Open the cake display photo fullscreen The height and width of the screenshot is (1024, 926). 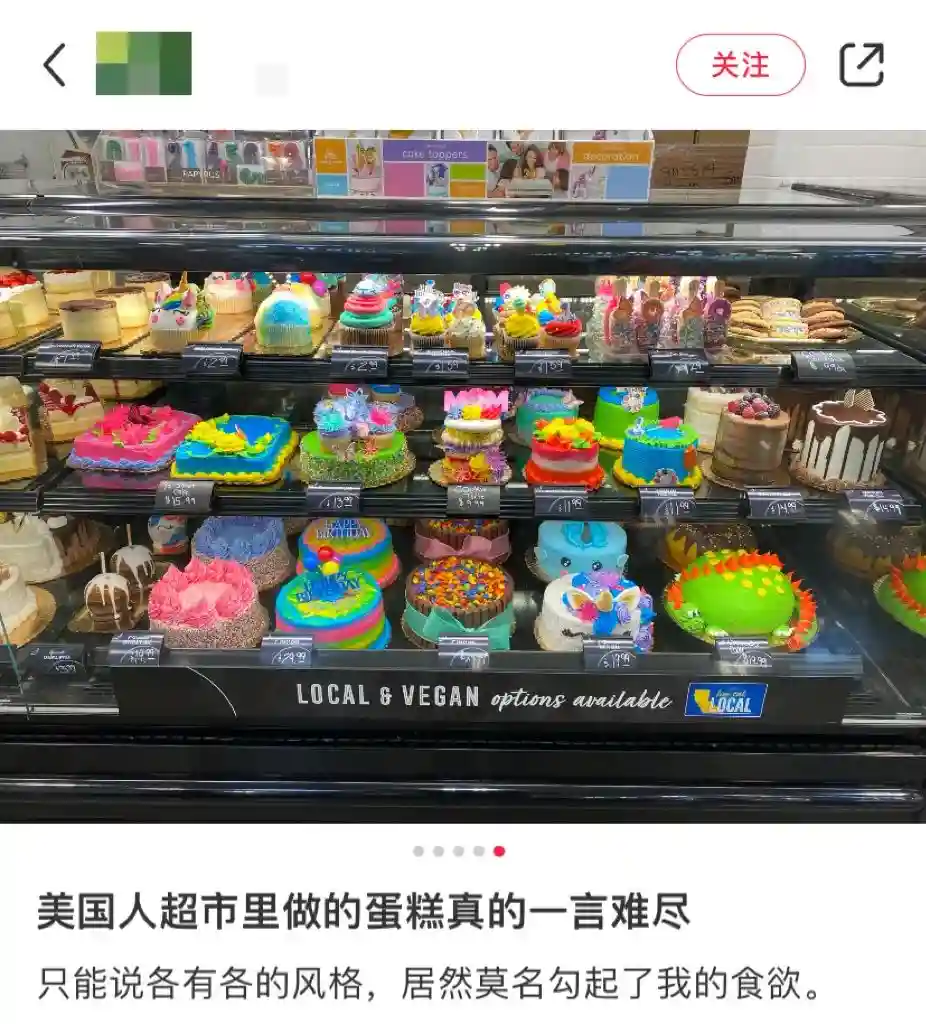(463, 476)
